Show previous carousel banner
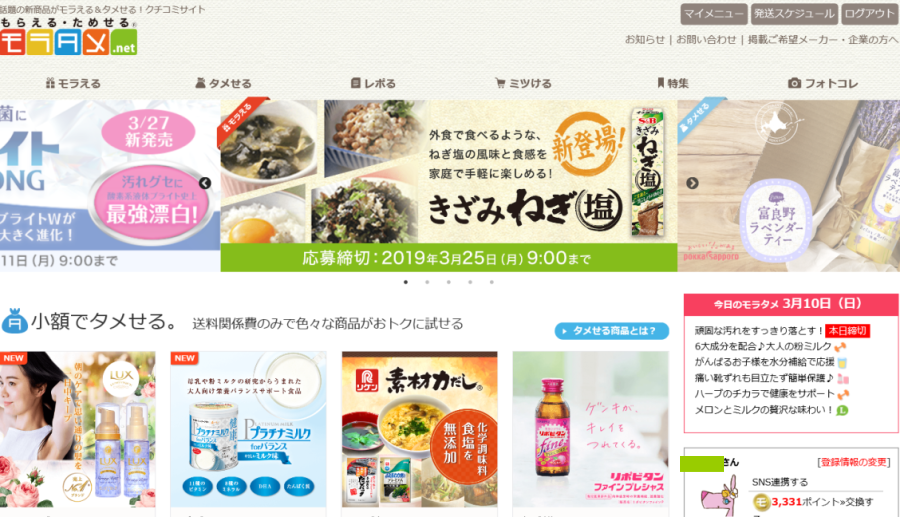Image resolution: width=900 pixels, height=517 pixels. (205, 183)
